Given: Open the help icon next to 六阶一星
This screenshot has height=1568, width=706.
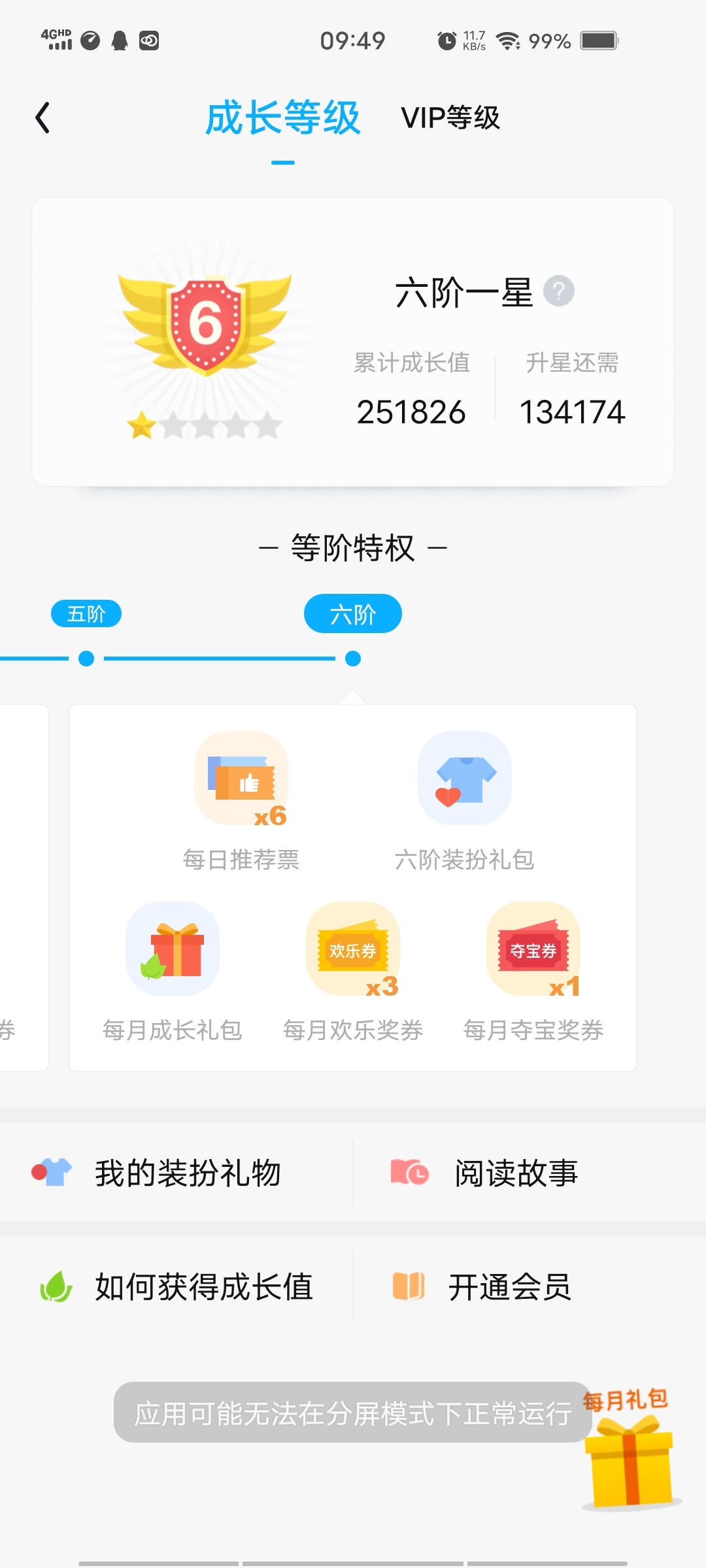Looking at the screenshot, I should [x=559, y=291].
